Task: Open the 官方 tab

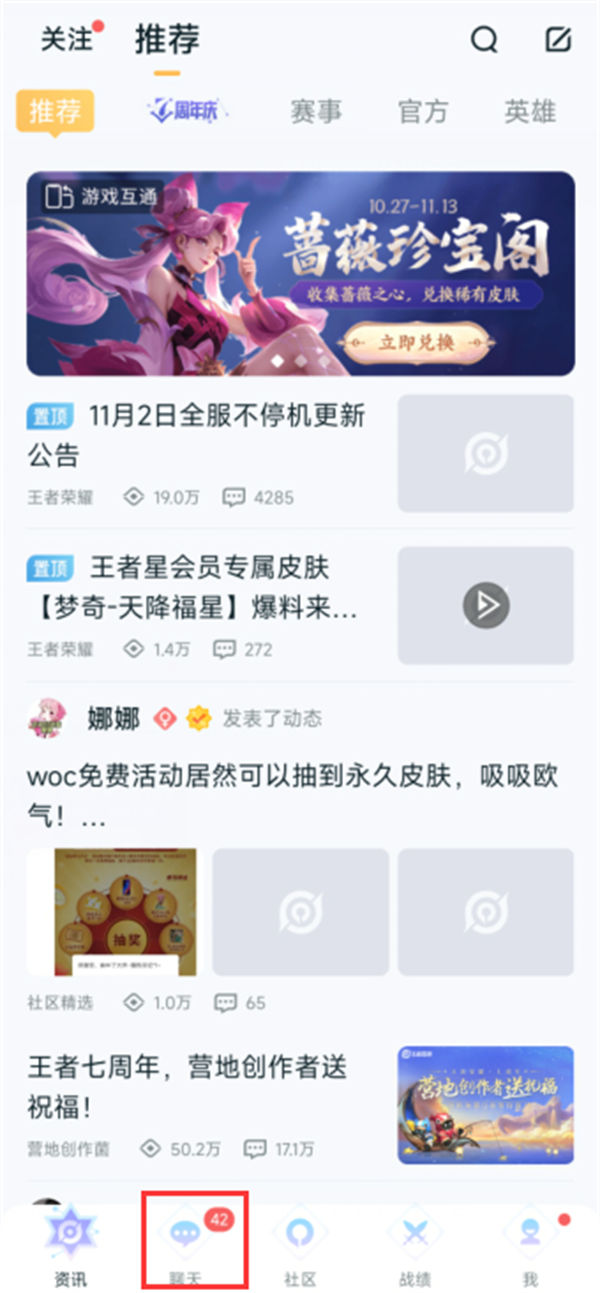Action: 422,112
